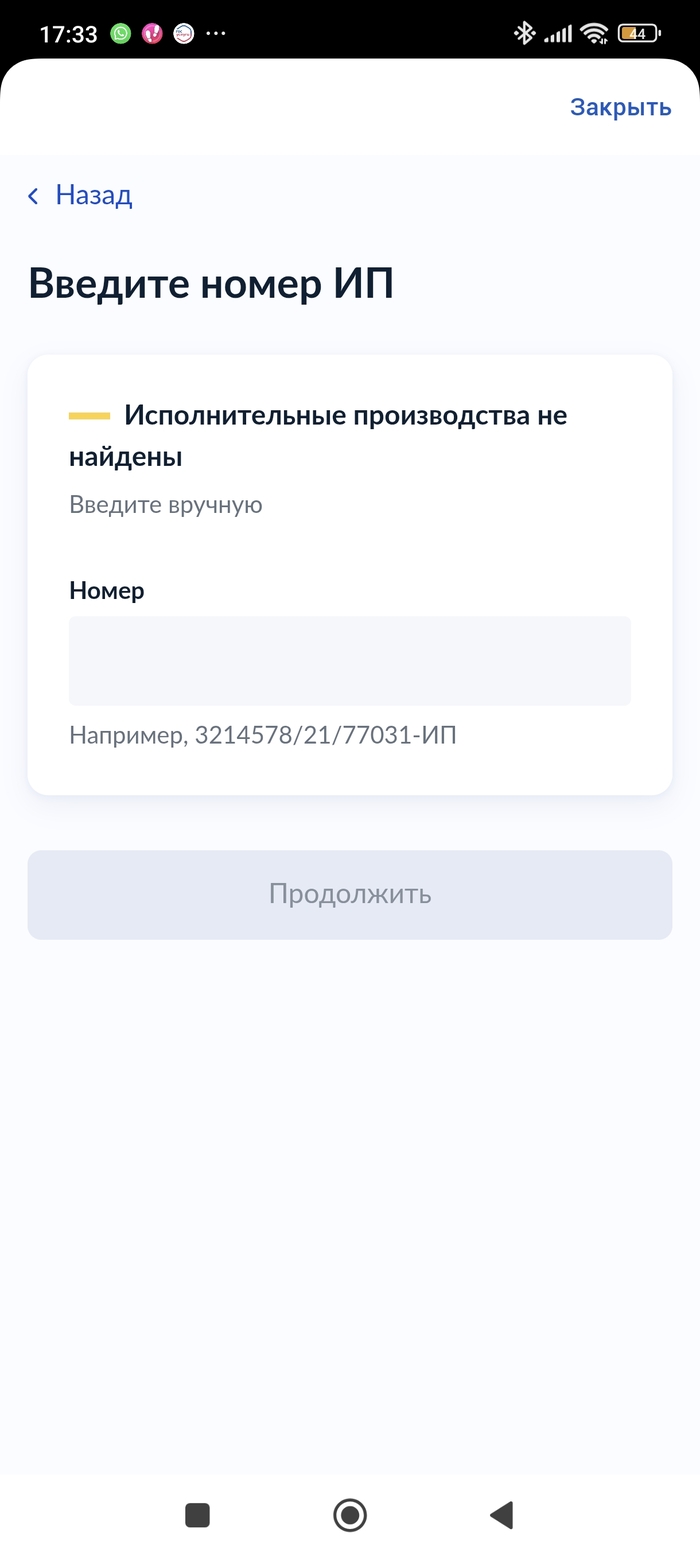Go back with the Назад link
700x1556 pixels.
coord(81,195)
